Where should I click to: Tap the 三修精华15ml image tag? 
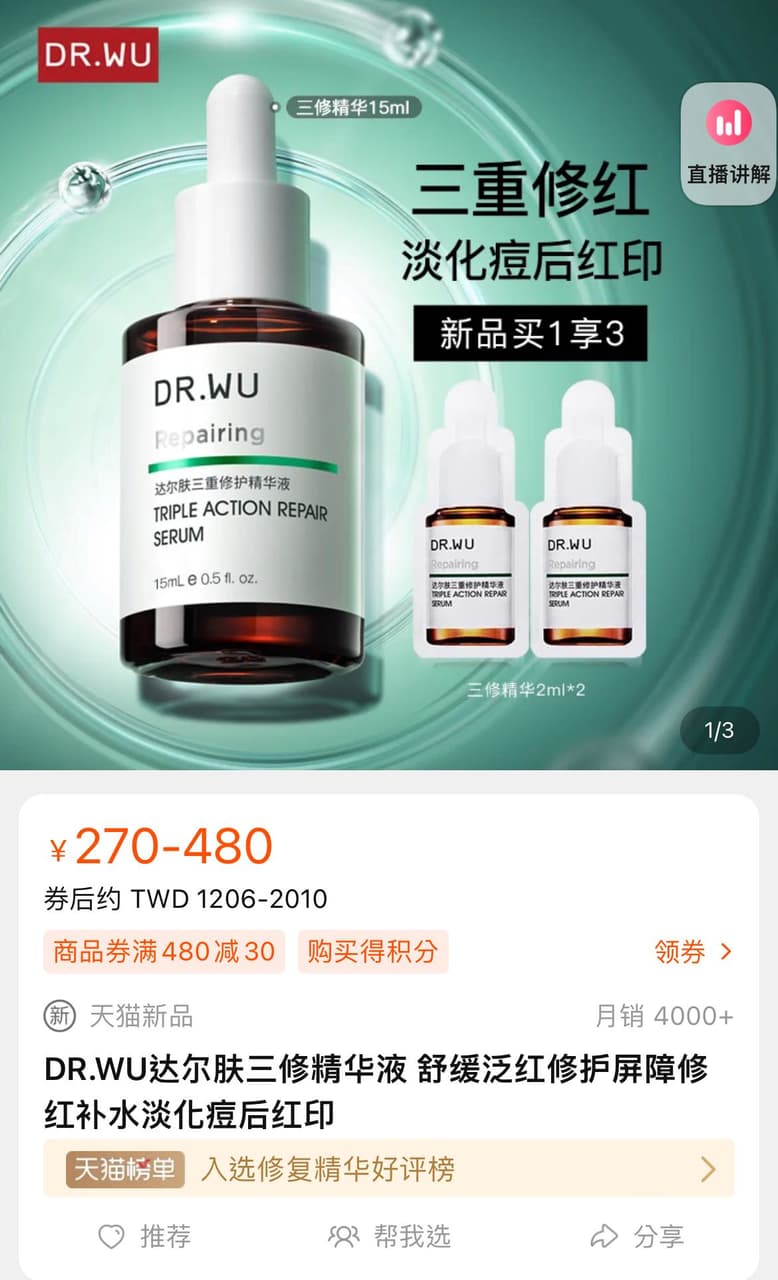pyautogui.click(x=353, y=107)
